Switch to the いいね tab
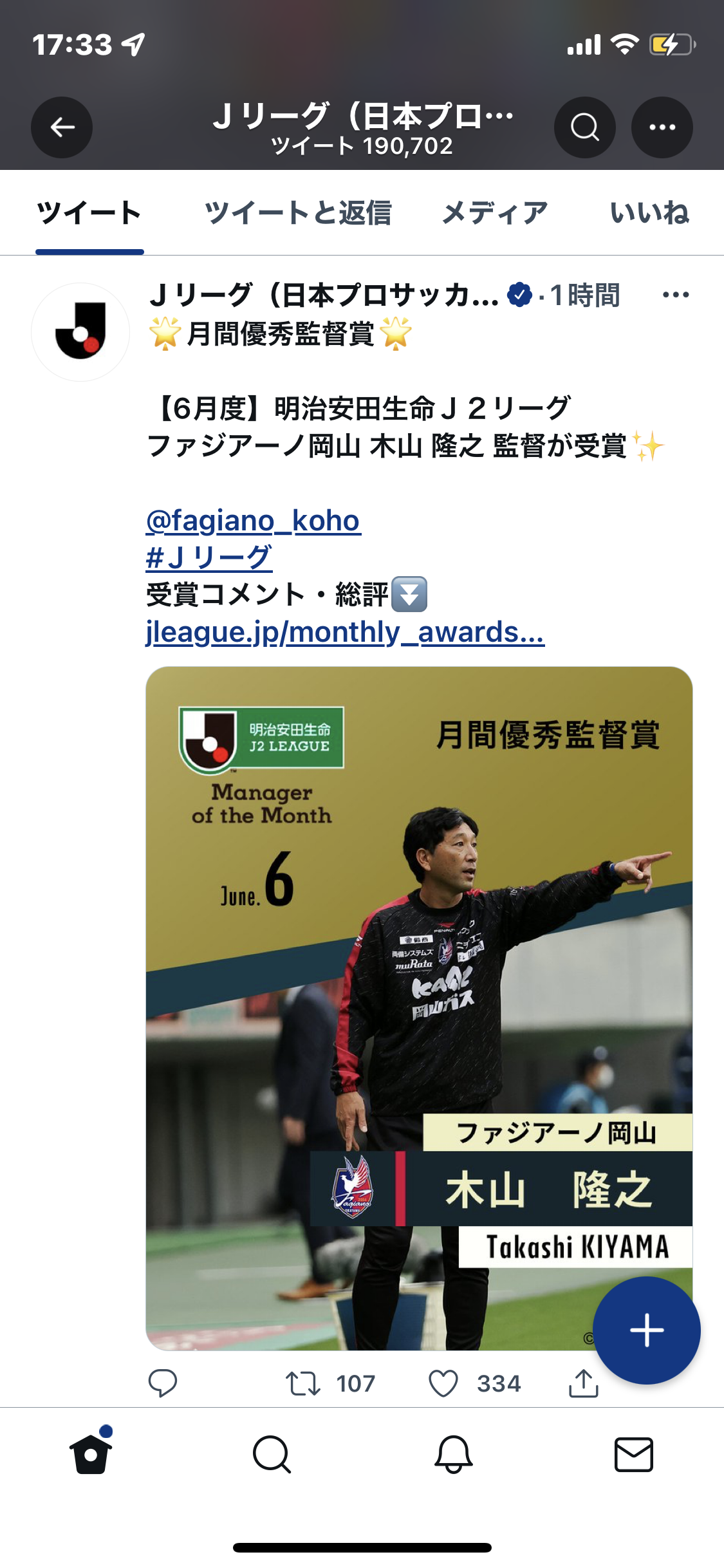The width and height of the screenshot is (724, 1568). click(649, 213)
